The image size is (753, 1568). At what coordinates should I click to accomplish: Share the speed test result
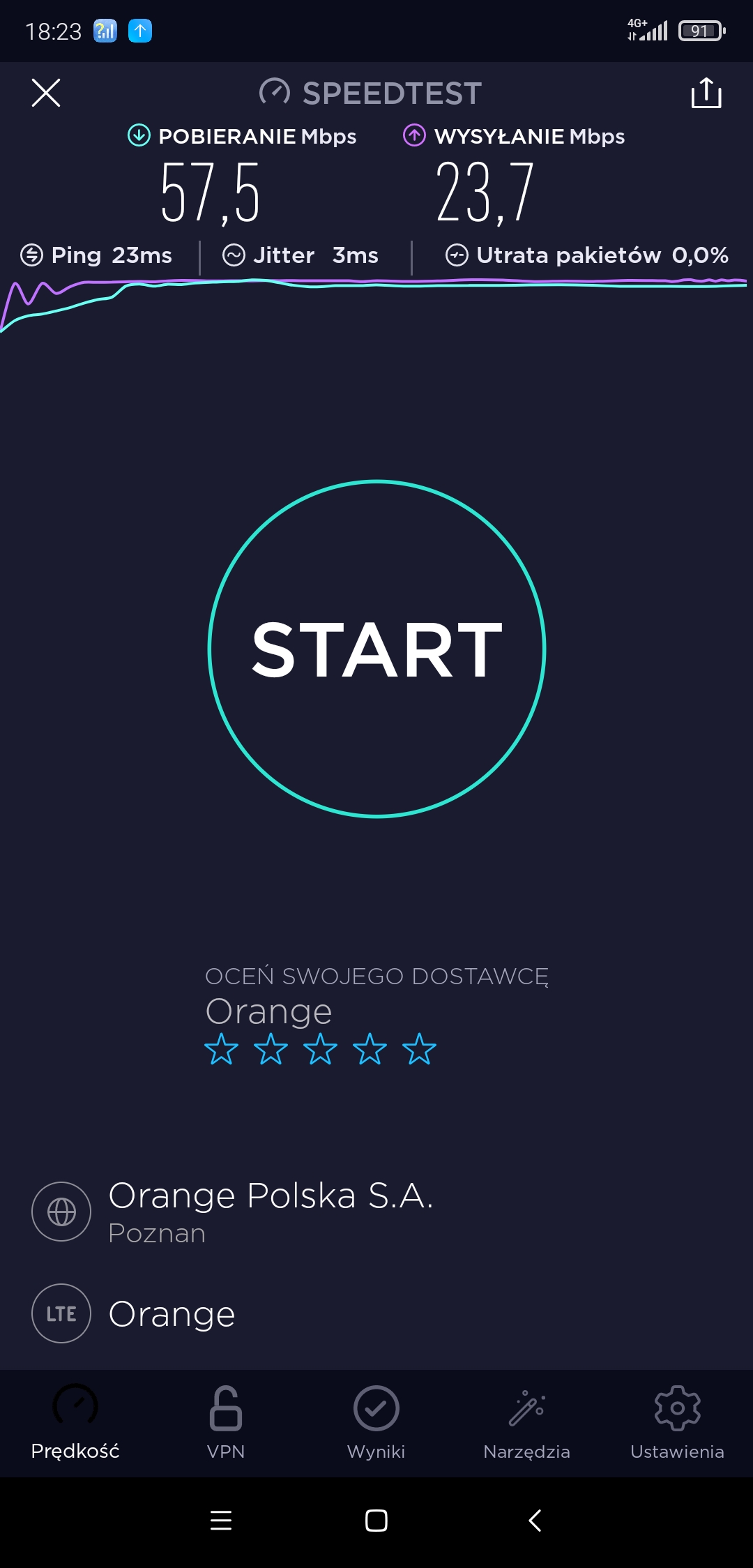tap(706, 93)
